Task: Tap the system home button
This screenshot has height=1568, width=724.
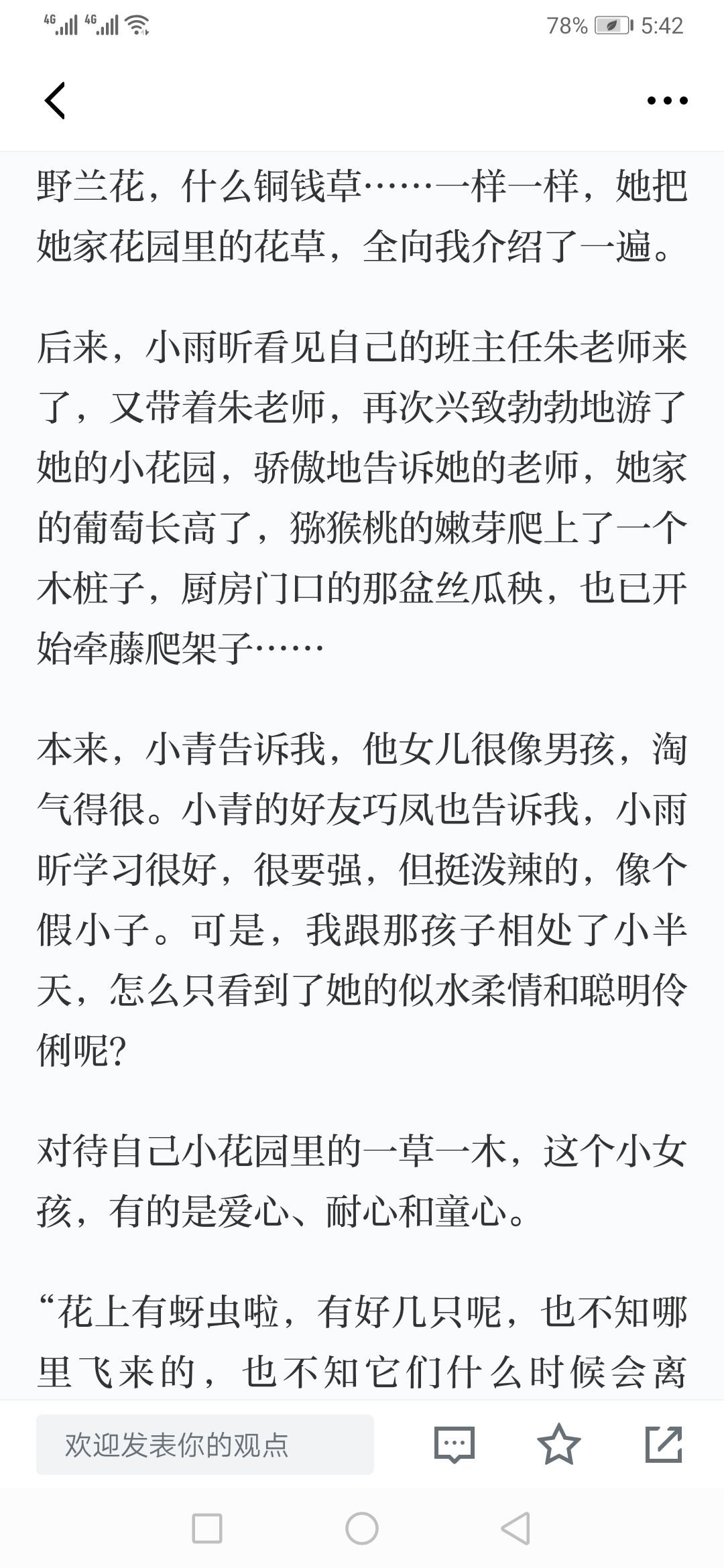Action: [x=362, y=1528]
